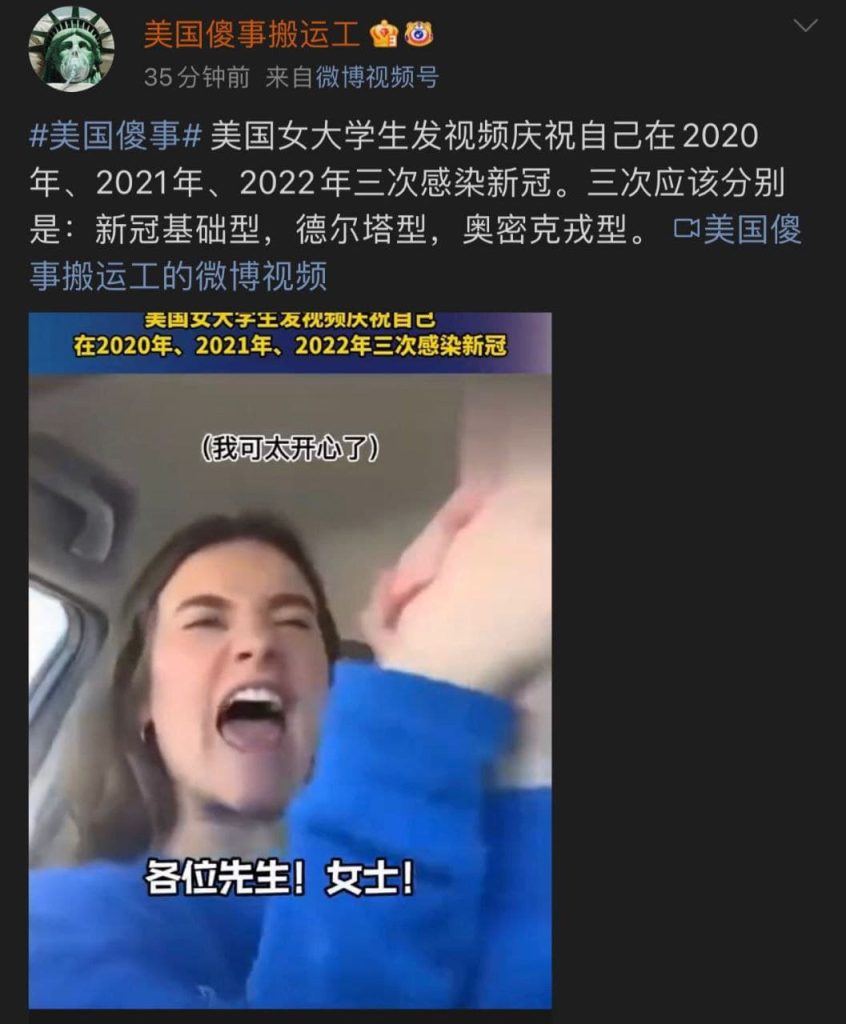Open 美国傻事搬运工 profile by username

tap(251, 34)
